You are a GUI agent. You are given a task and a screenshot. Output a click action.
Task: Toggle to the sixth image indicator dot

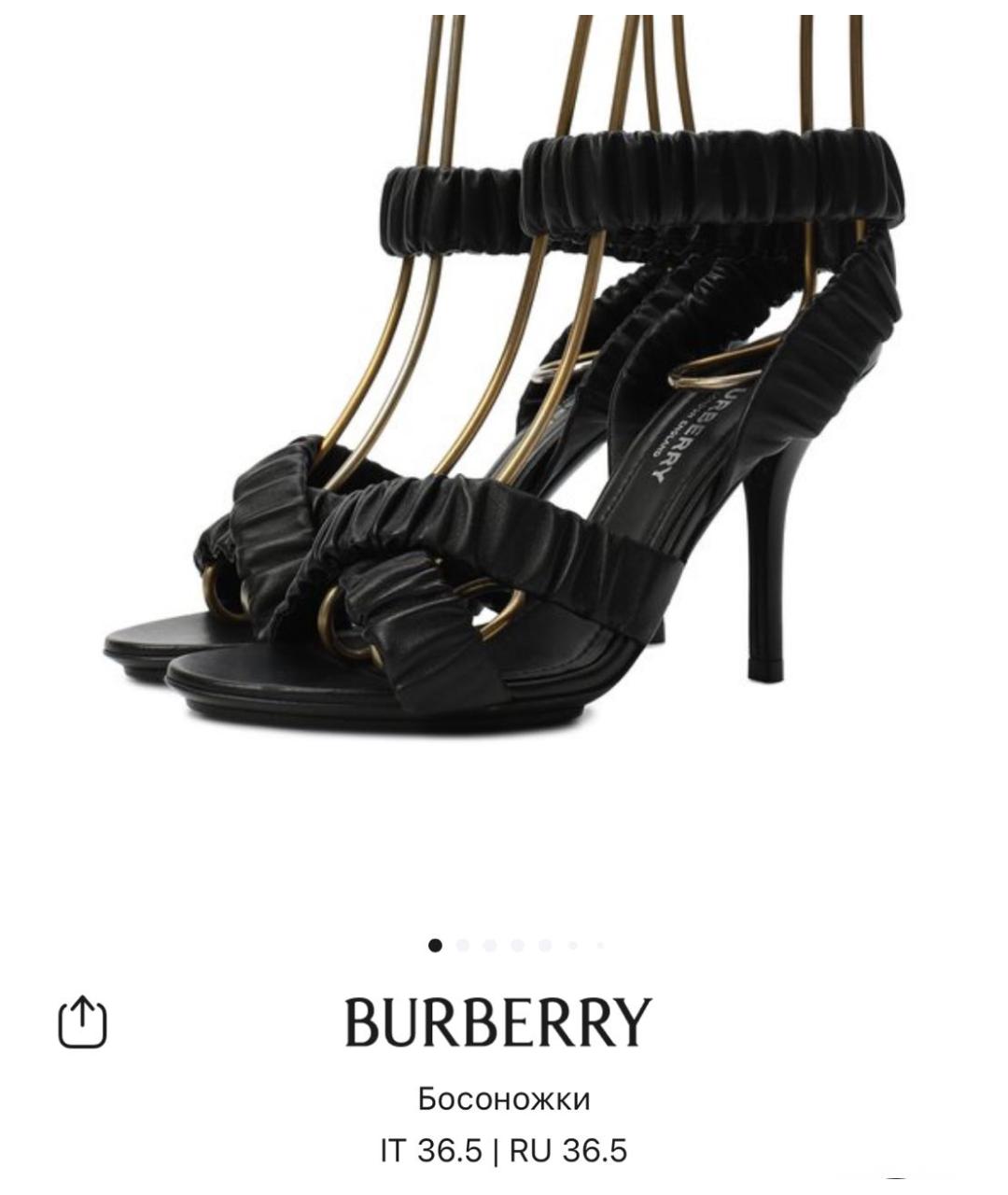(x=570, y=943)
